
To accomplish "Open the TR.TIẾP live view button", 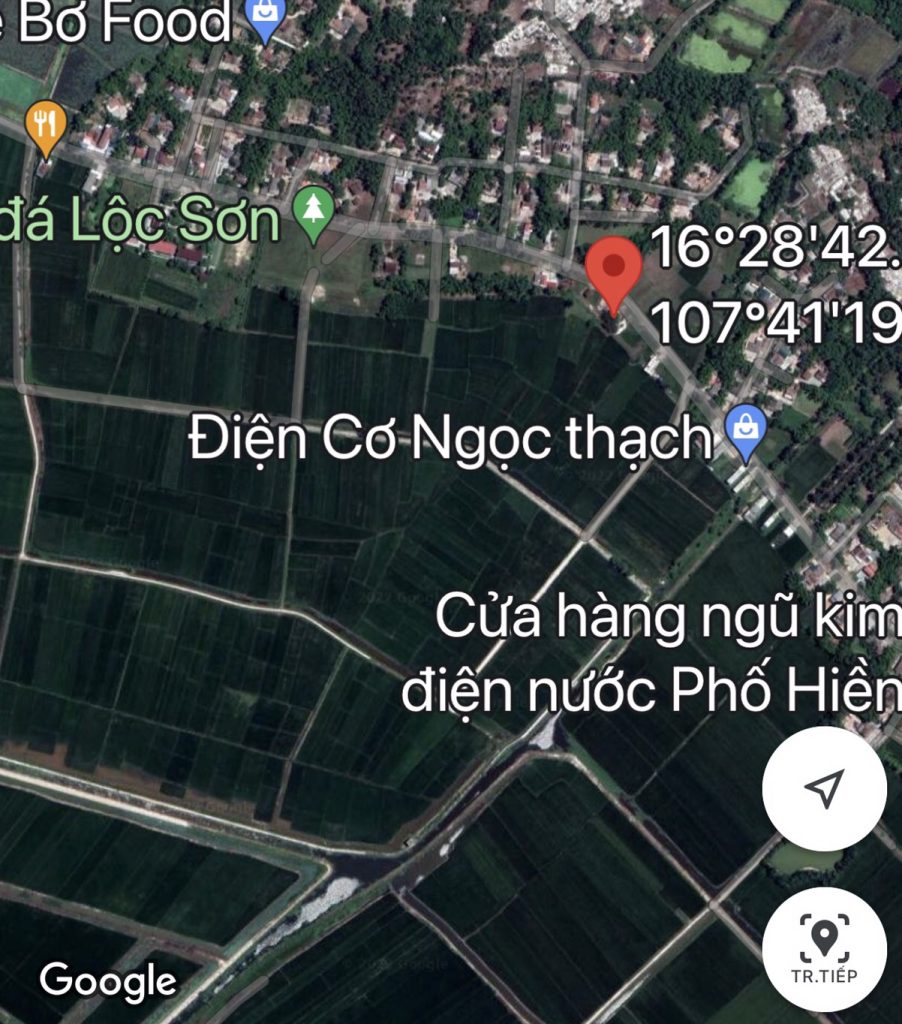I will pyautogui.click(x=823, y=949).
